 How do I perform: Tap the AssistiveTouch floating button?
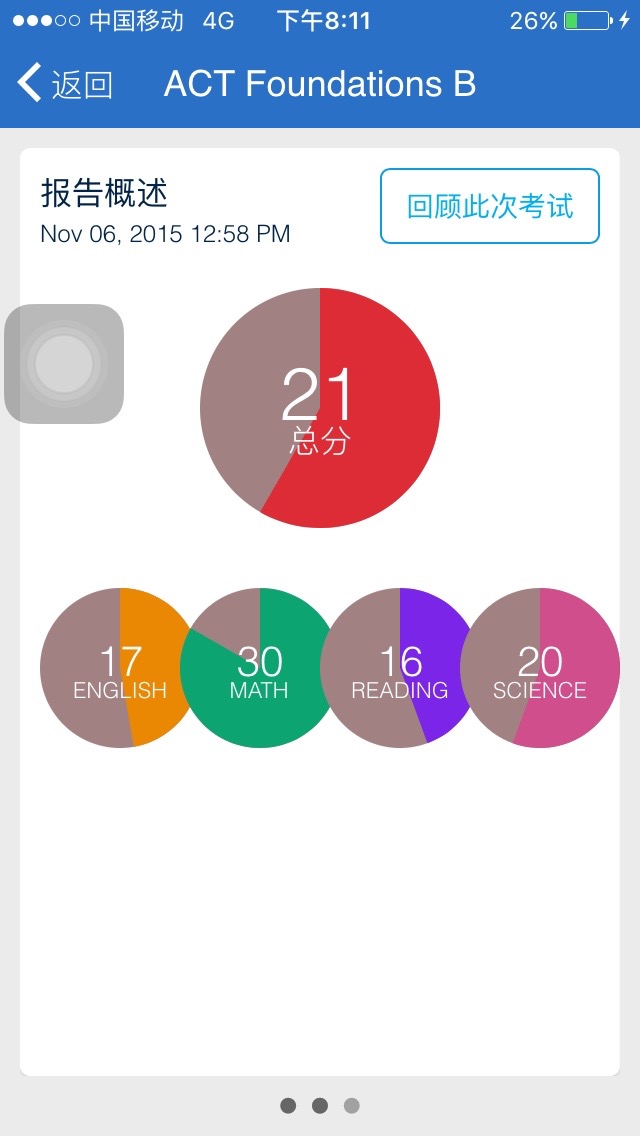click(65, 364)
